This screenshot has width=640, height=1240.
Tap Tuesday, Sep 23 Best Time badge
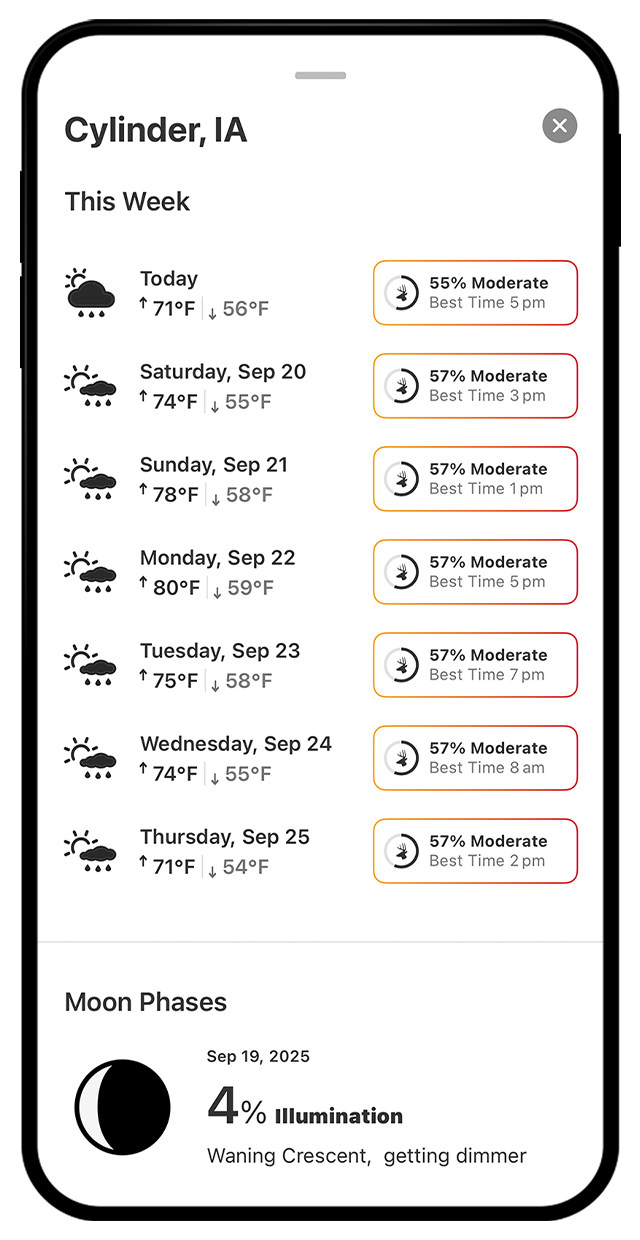pos(475,665)
